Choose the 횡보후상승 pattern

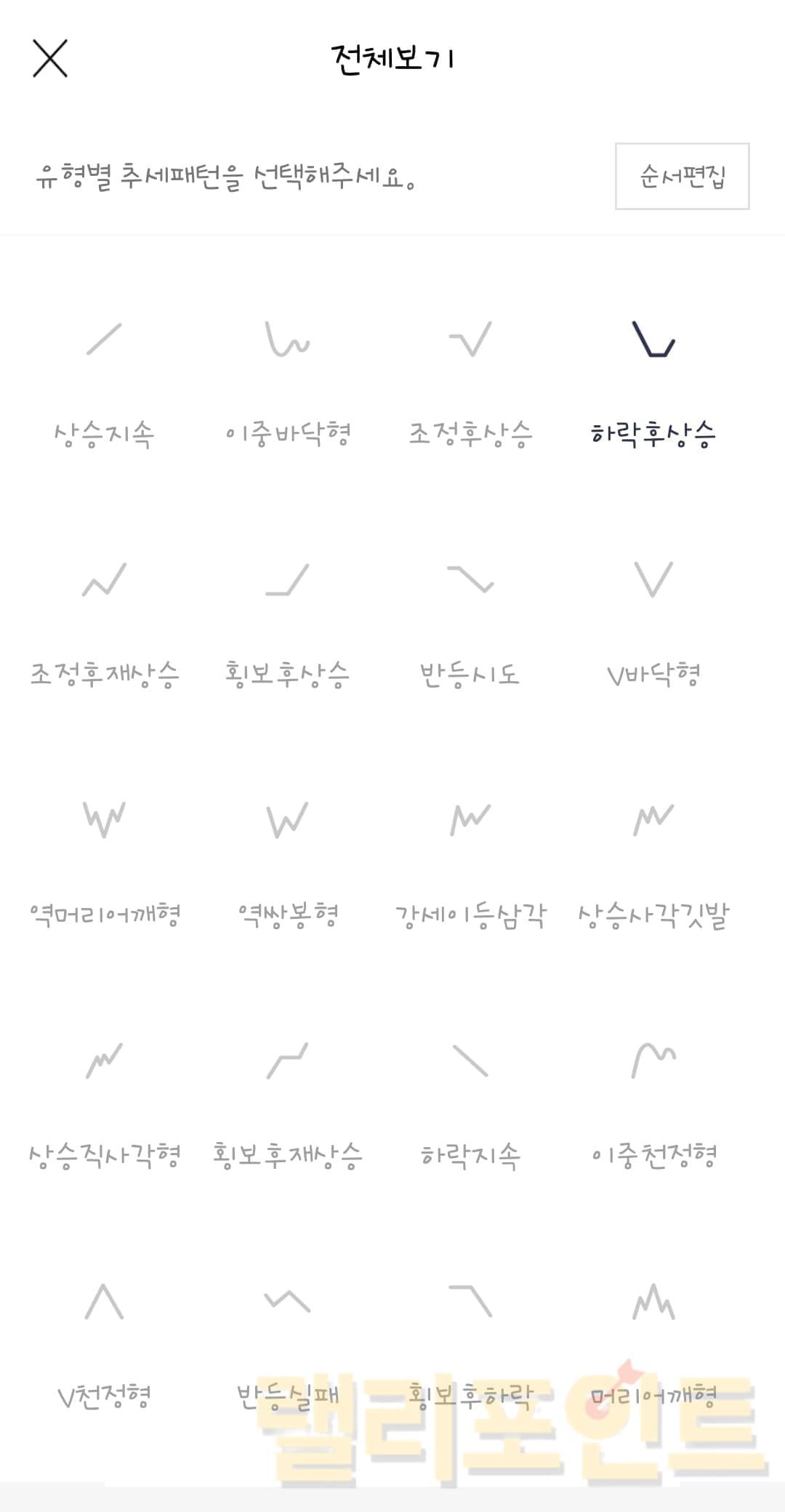(x=288, y=625)
